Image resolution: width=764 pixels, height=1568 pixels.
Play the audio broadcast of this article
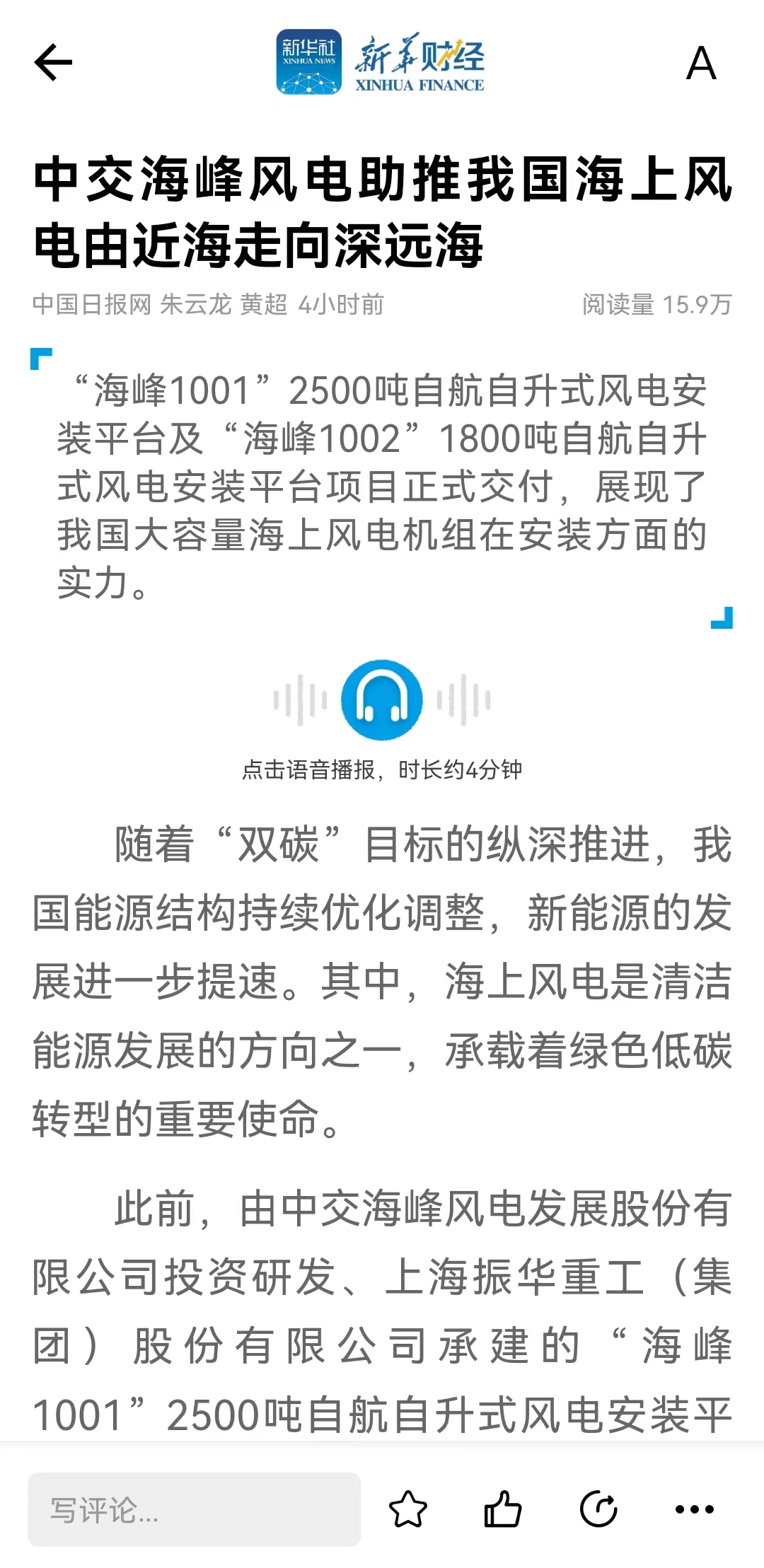pos(382,700)
